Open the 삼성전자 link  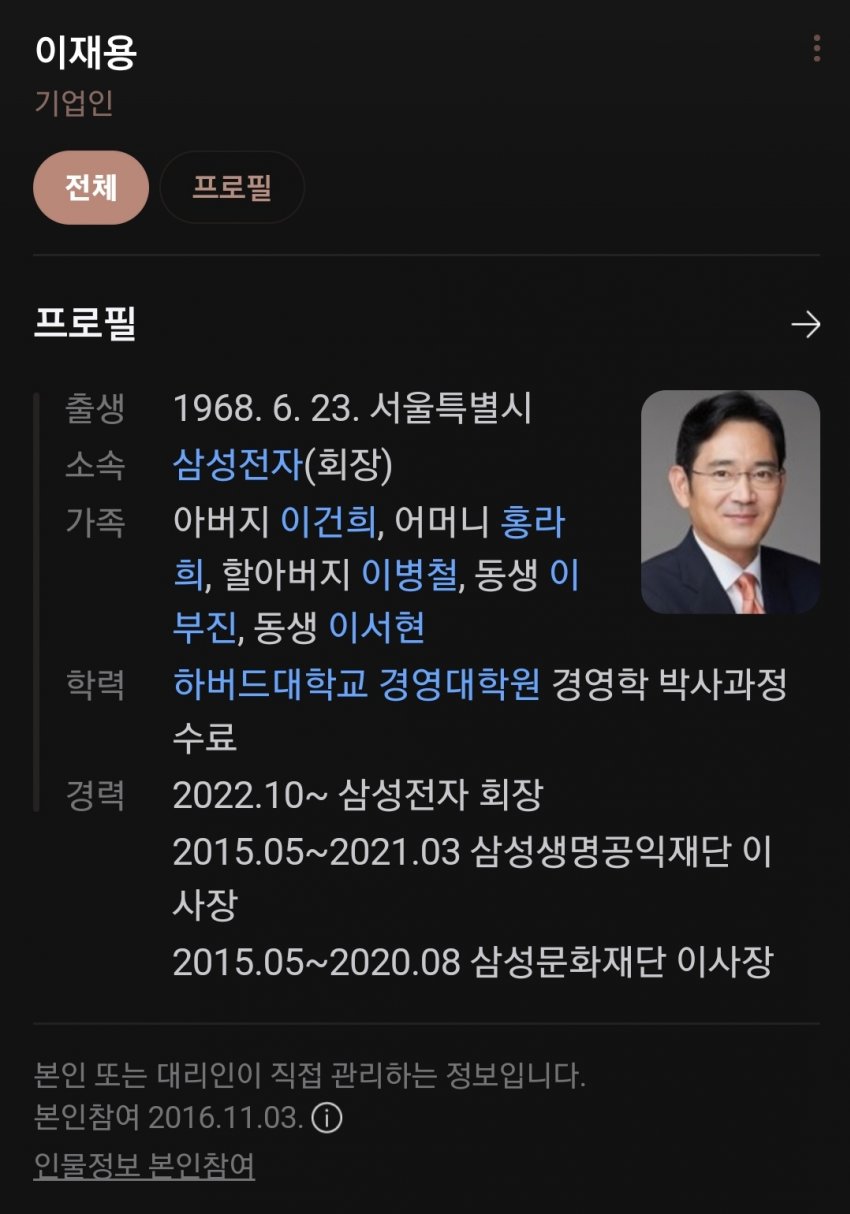coord(237,465)
